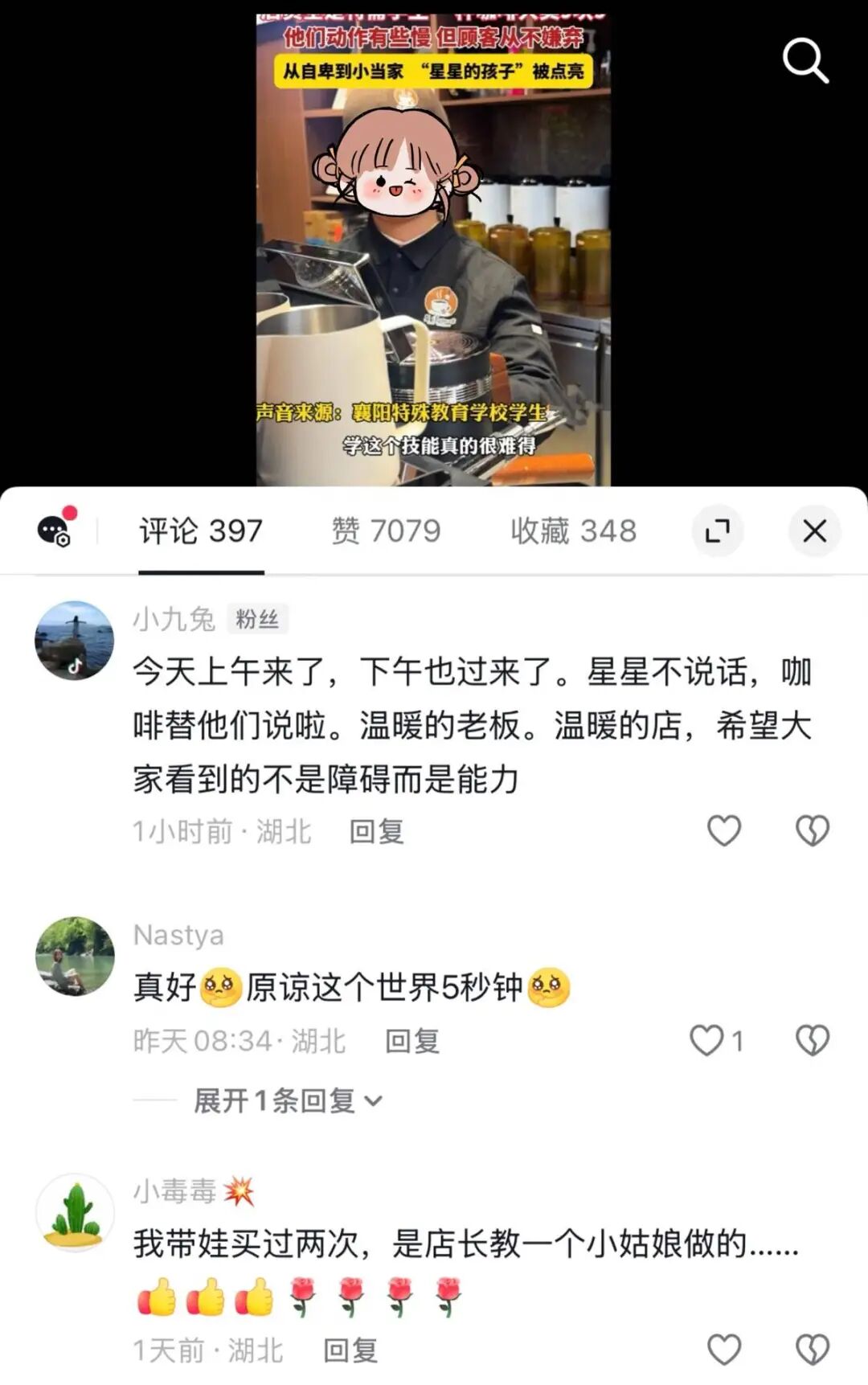The width and height of the screenshot is (868, 1385).
Task: Expand 展开1条回复 under Nastya's comment
Action: [287, 1100]
